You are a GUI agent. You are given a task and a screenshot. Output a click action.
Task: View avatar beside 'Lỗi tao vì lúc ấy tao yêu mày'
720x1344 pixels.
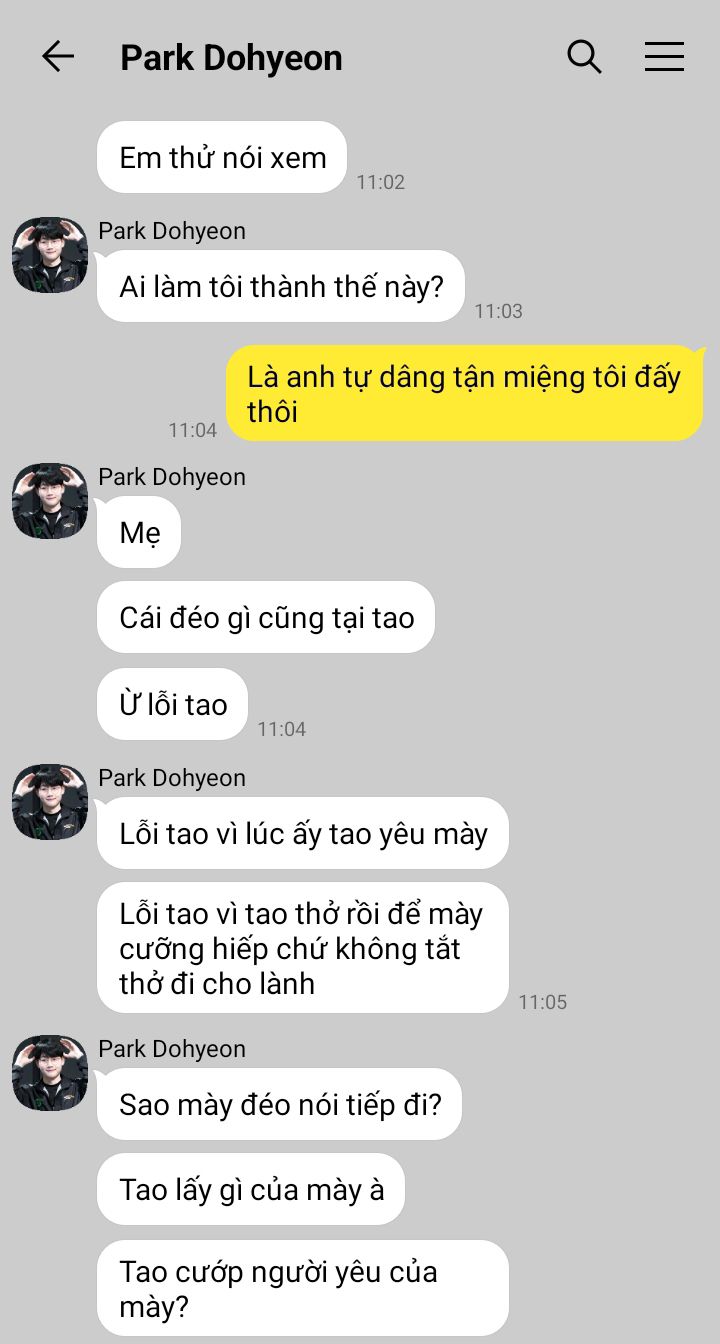click(x=50, y=802)
